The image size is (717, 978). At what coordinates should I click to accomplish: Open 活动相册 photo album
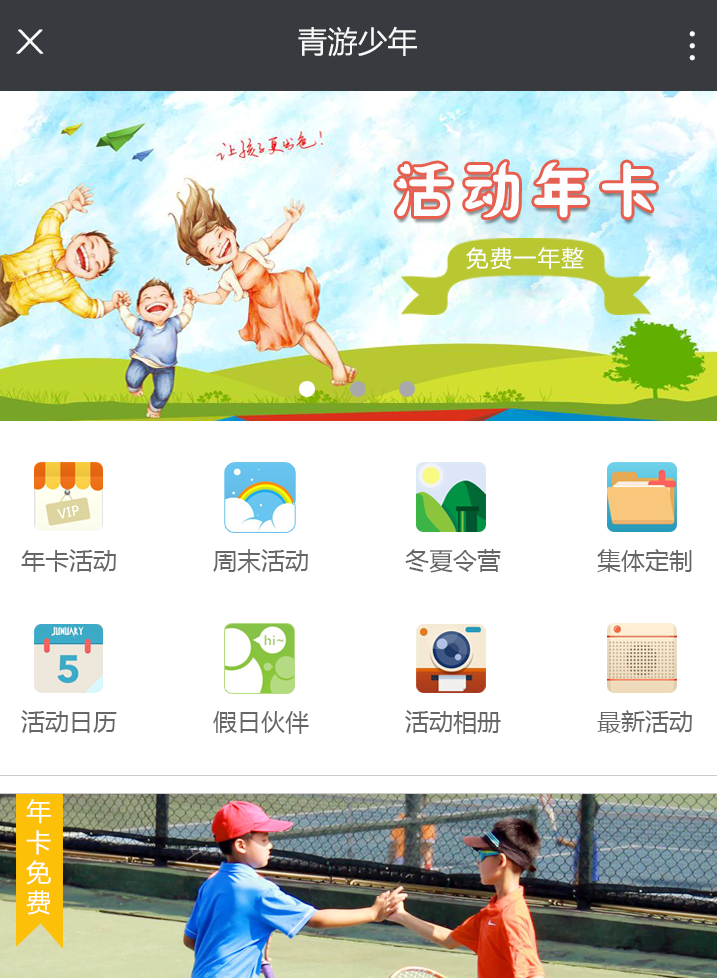[x=451, y=677]
